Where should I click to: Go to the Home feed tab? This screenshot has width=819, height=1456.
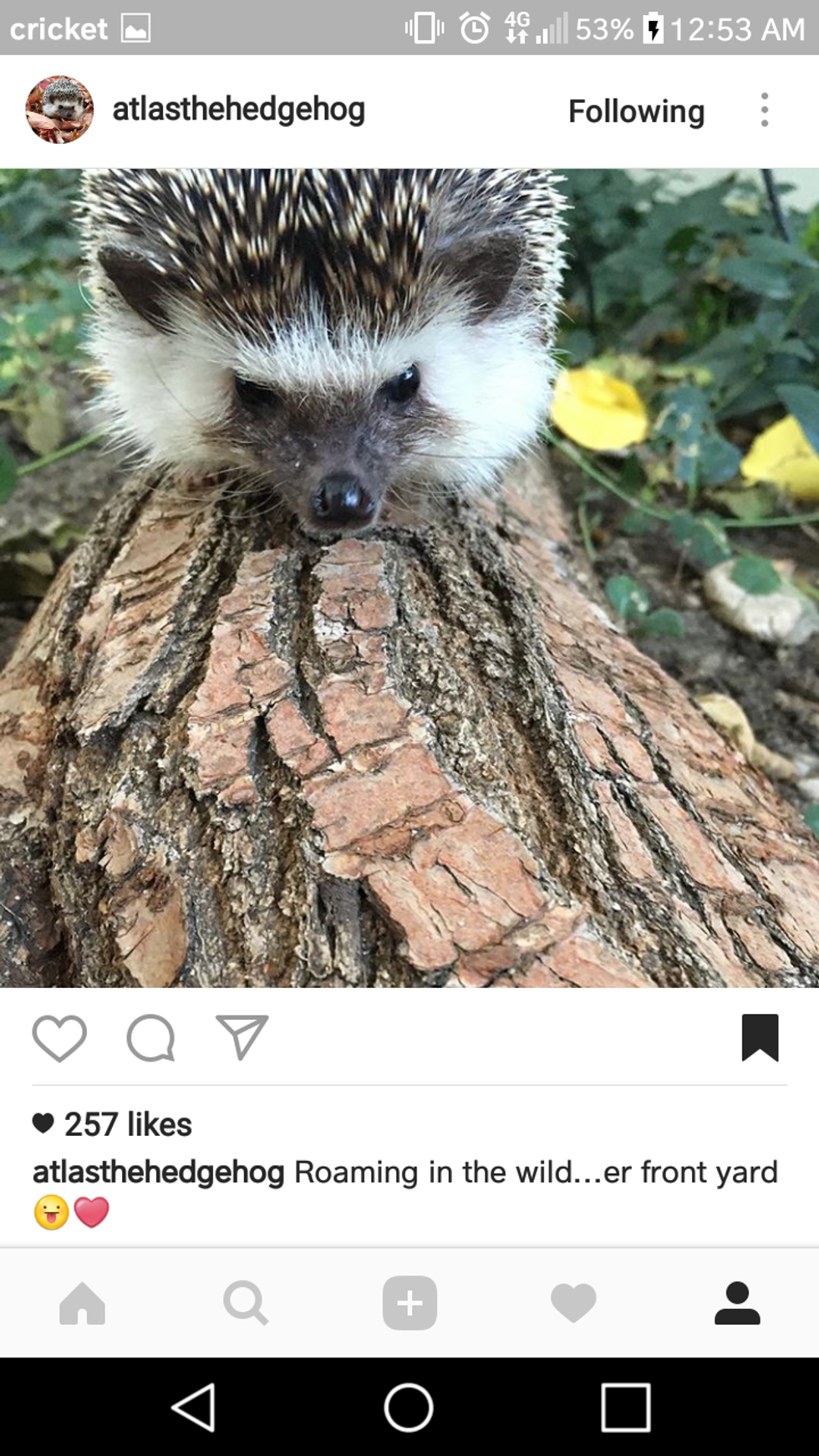tap(82, 1303)
